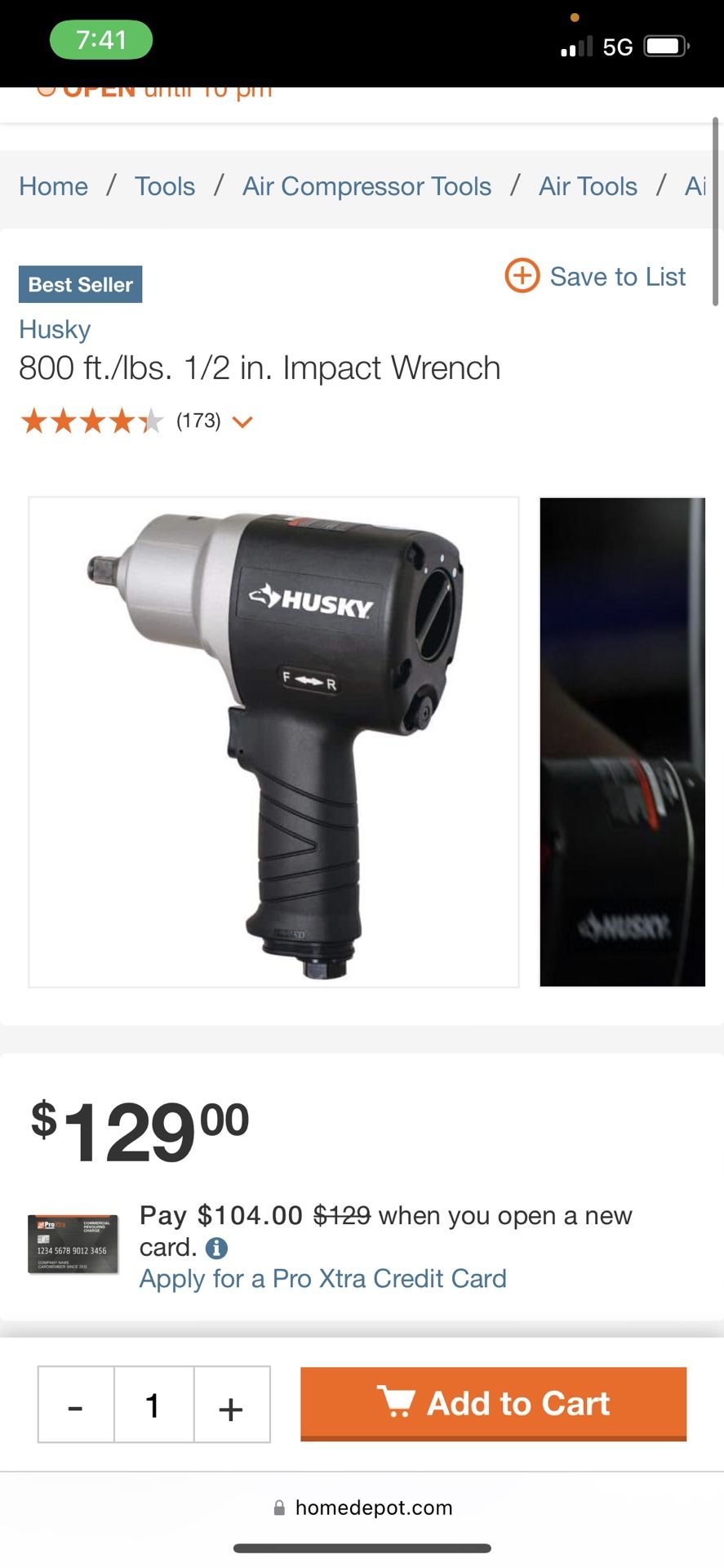Decrease quantity with the minus button

coord(76,1405)
